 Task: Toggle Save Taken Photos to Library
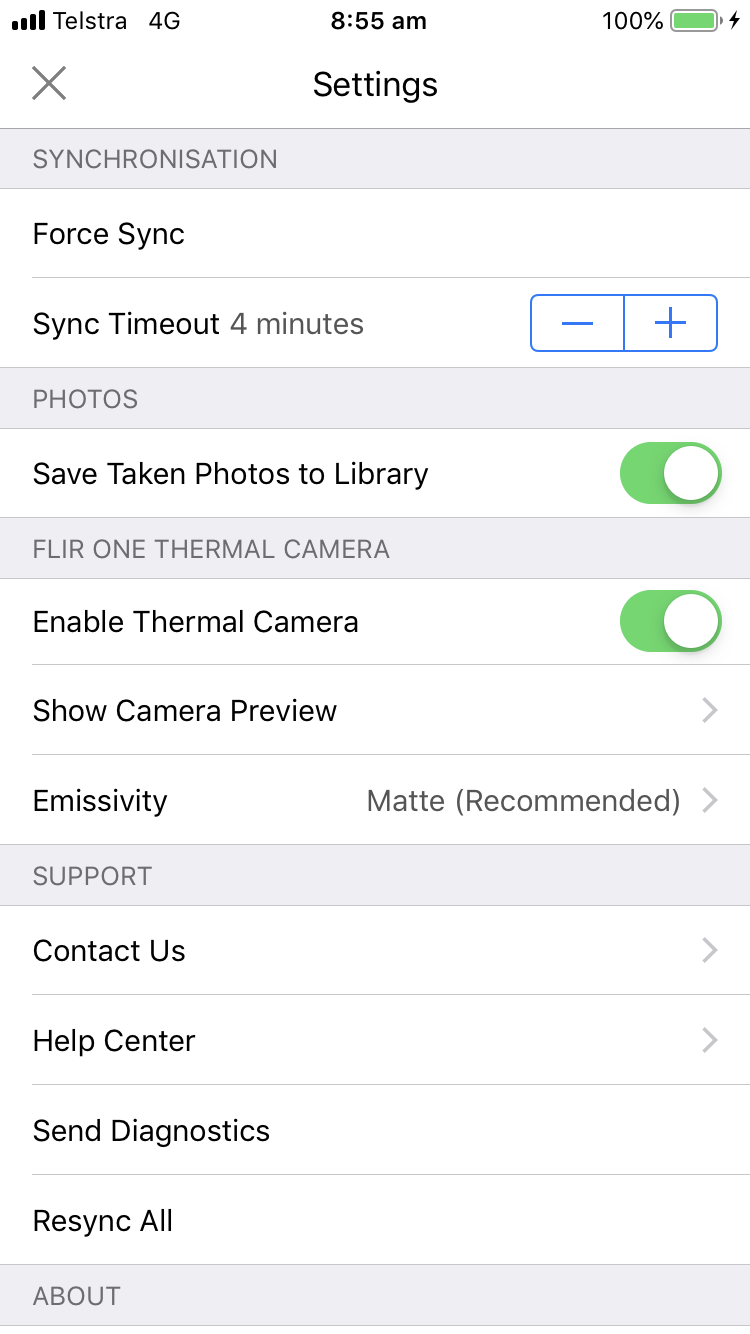tap(671, 473)
